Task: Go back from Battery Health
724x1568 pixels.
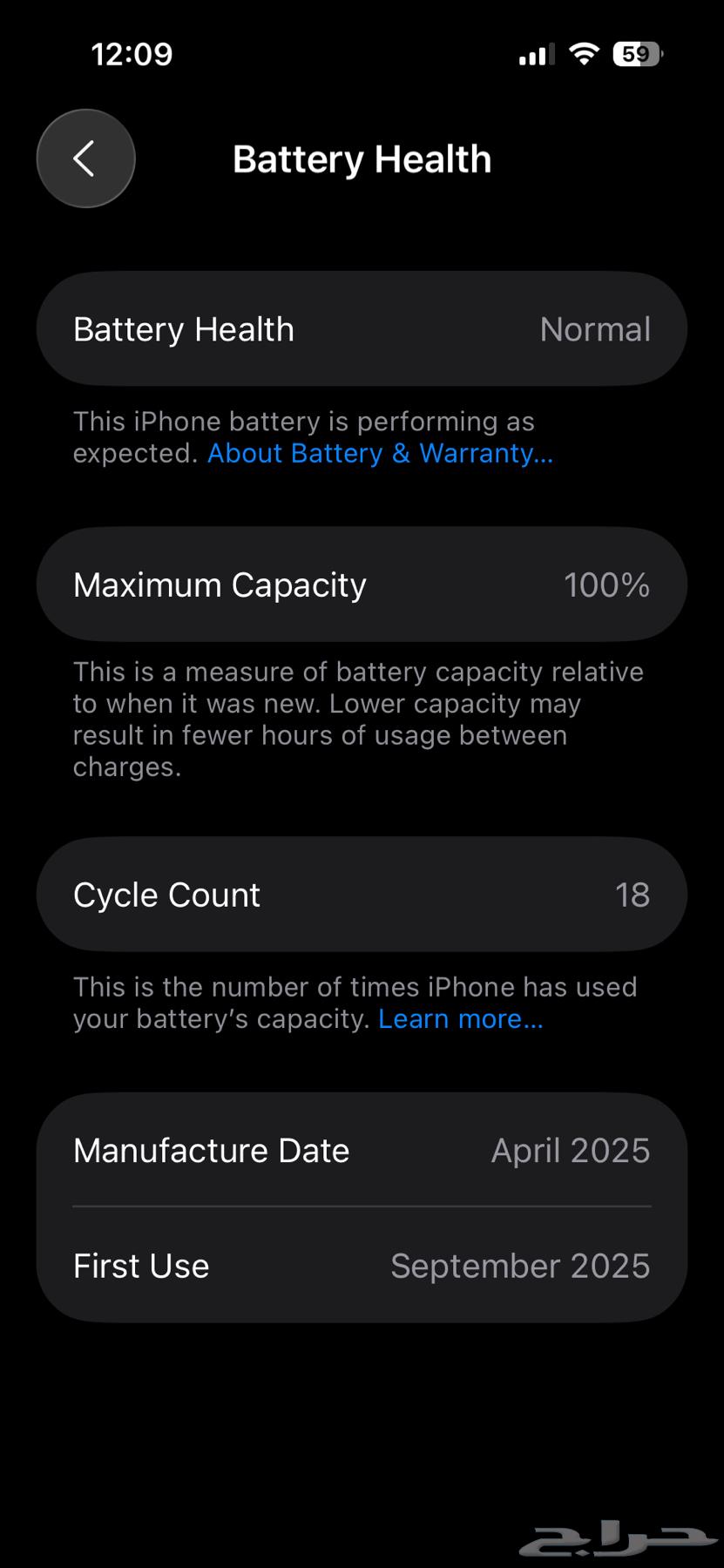Action: point(85,159)
